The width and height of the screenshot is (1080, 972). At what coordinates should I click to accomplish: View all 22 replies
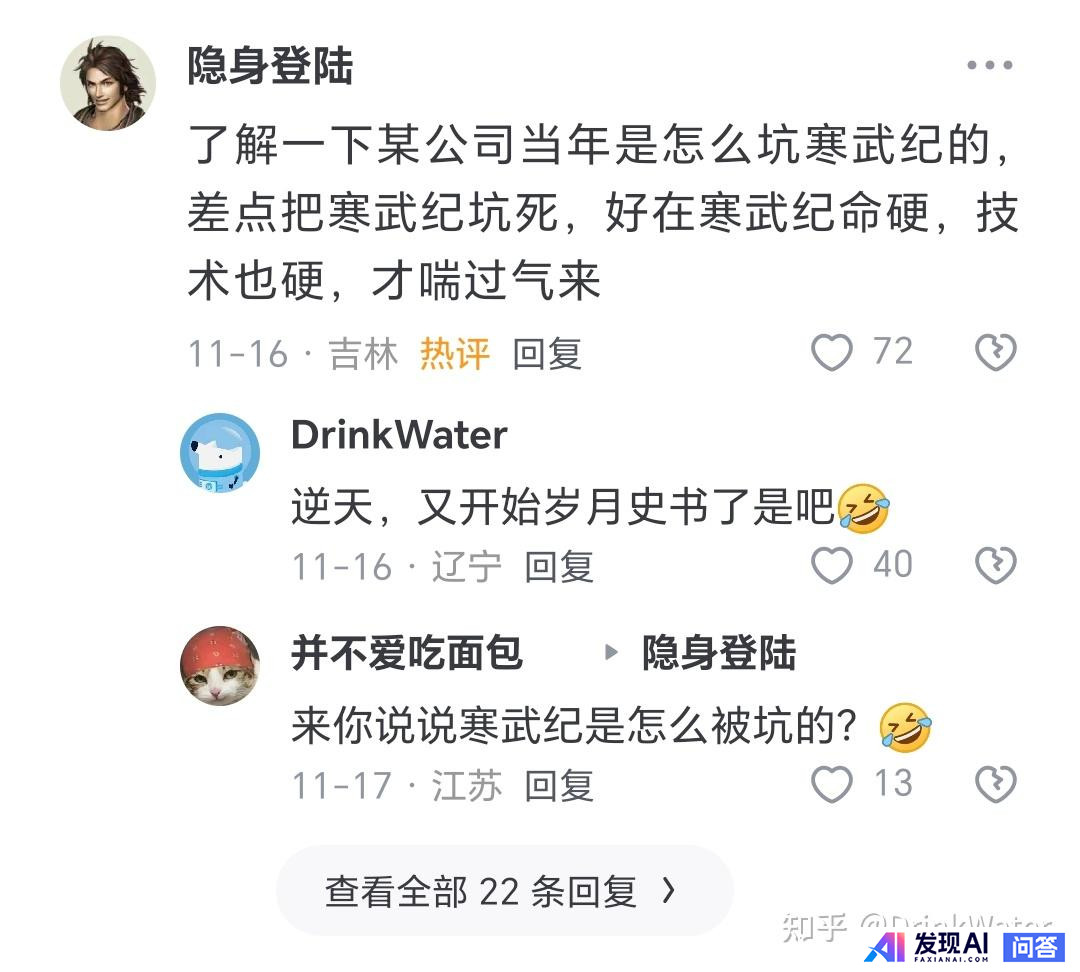pos(503,891)
